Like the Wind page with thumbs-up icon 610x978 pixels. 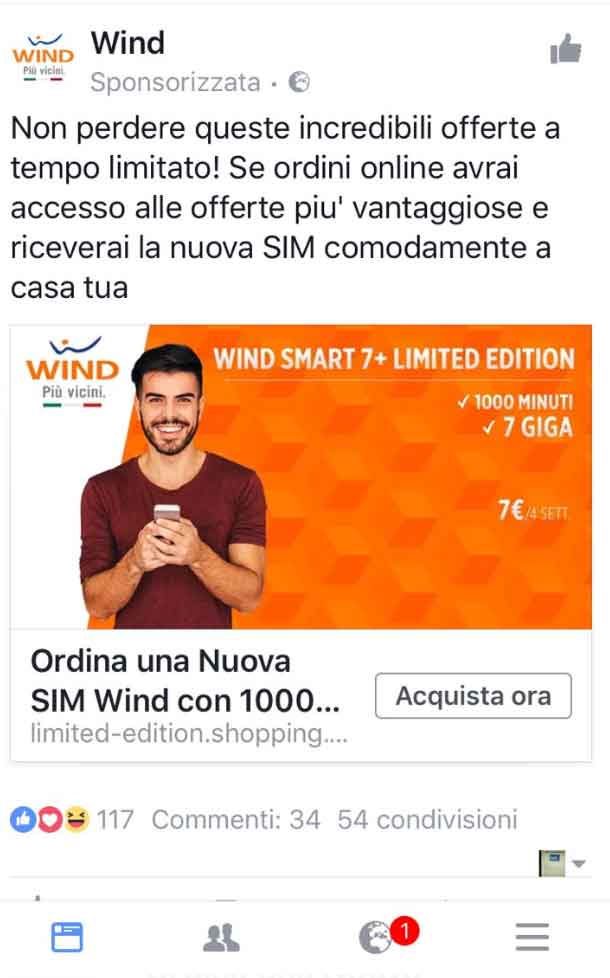(x=566, y=47)
